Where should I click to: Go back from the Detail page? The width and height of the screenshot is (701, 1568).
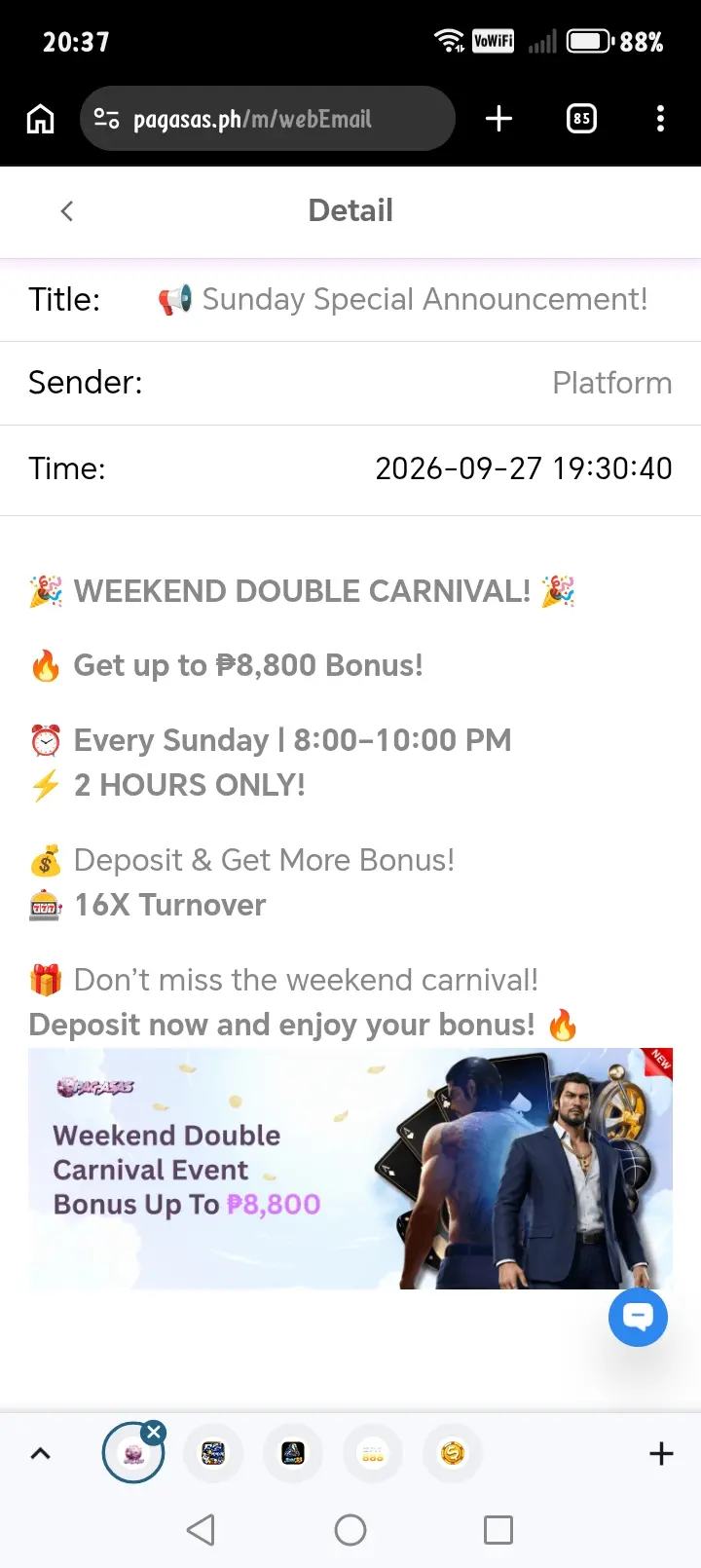(x=66, y=210)
